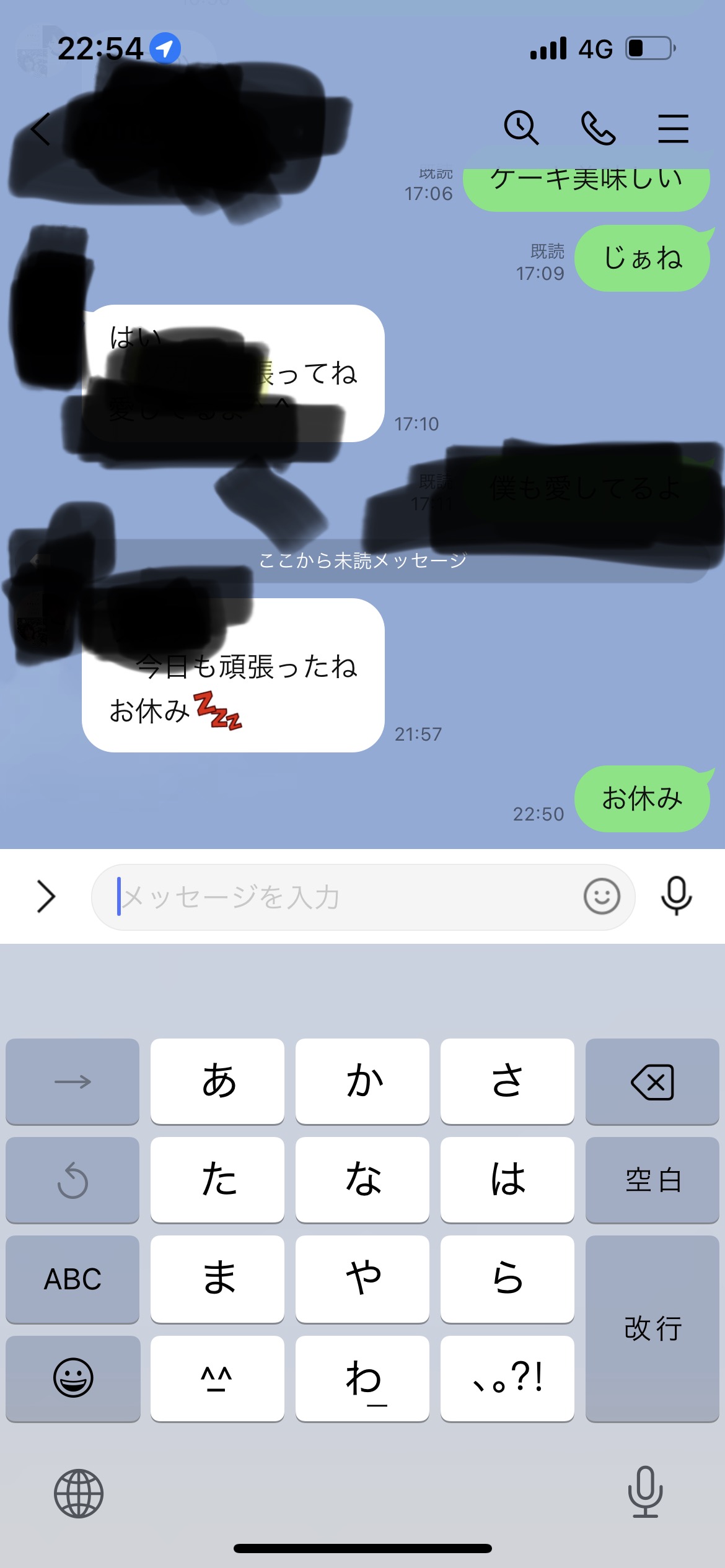Tap the punctuation key 、。?!
The width and height of the screenshot is (725, 1568).
coord(507,1378)
